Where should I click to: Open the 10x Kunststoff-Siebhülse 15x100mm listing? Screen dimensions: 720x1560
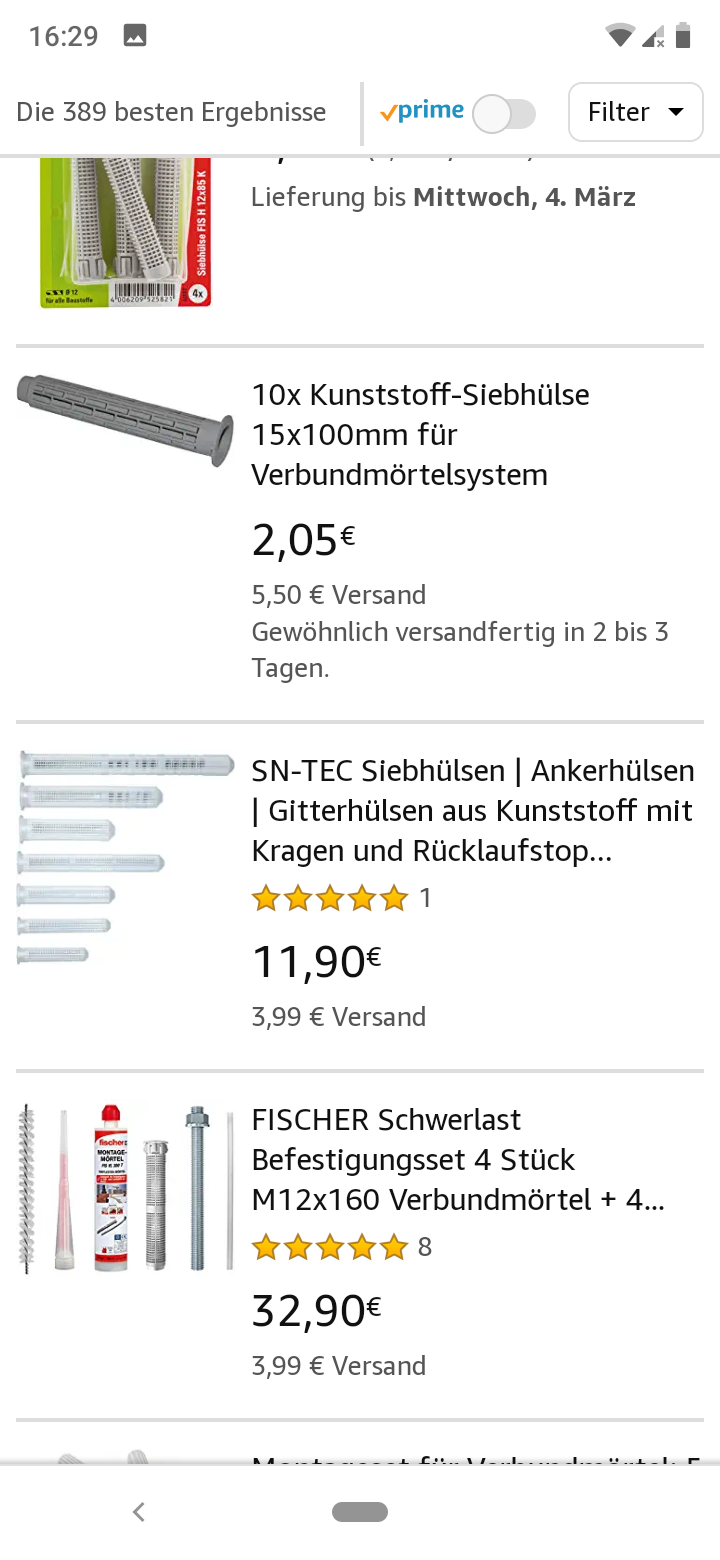[x=420, y=434]
